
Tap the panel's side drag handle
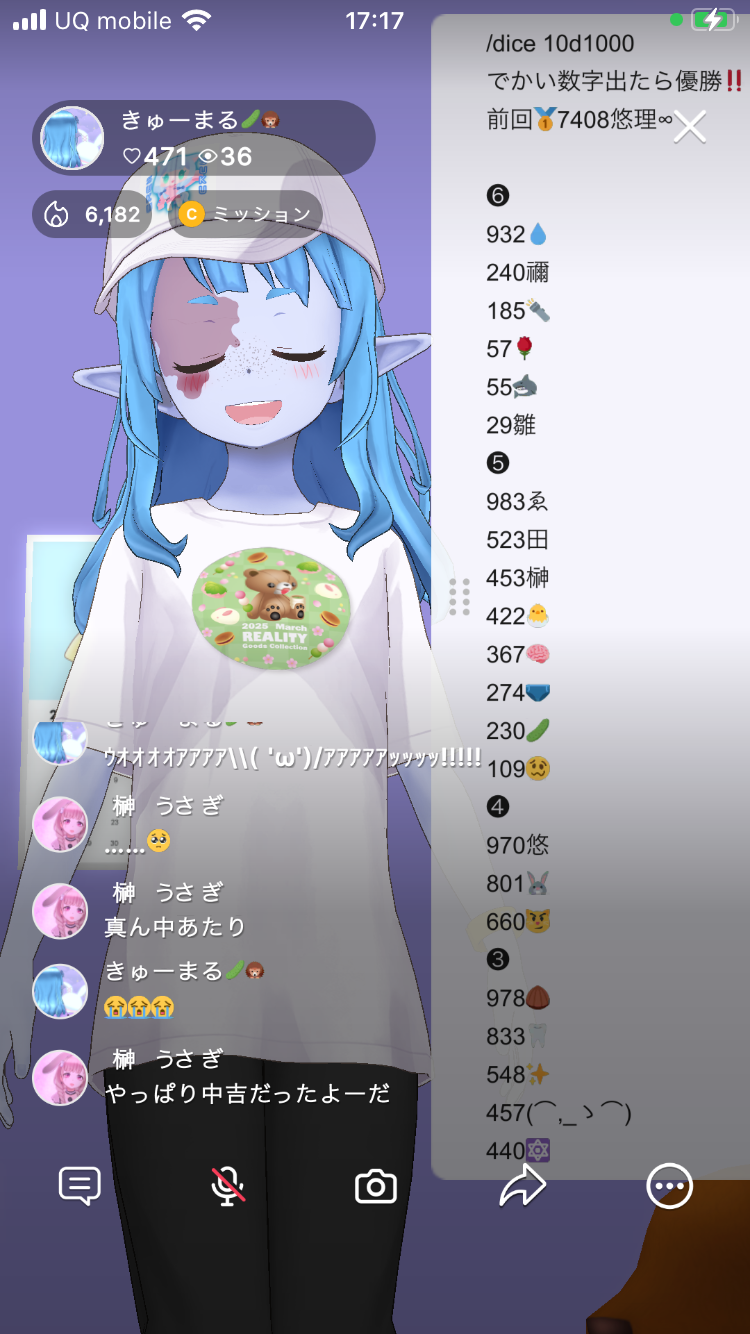click(x=459, y=597)
